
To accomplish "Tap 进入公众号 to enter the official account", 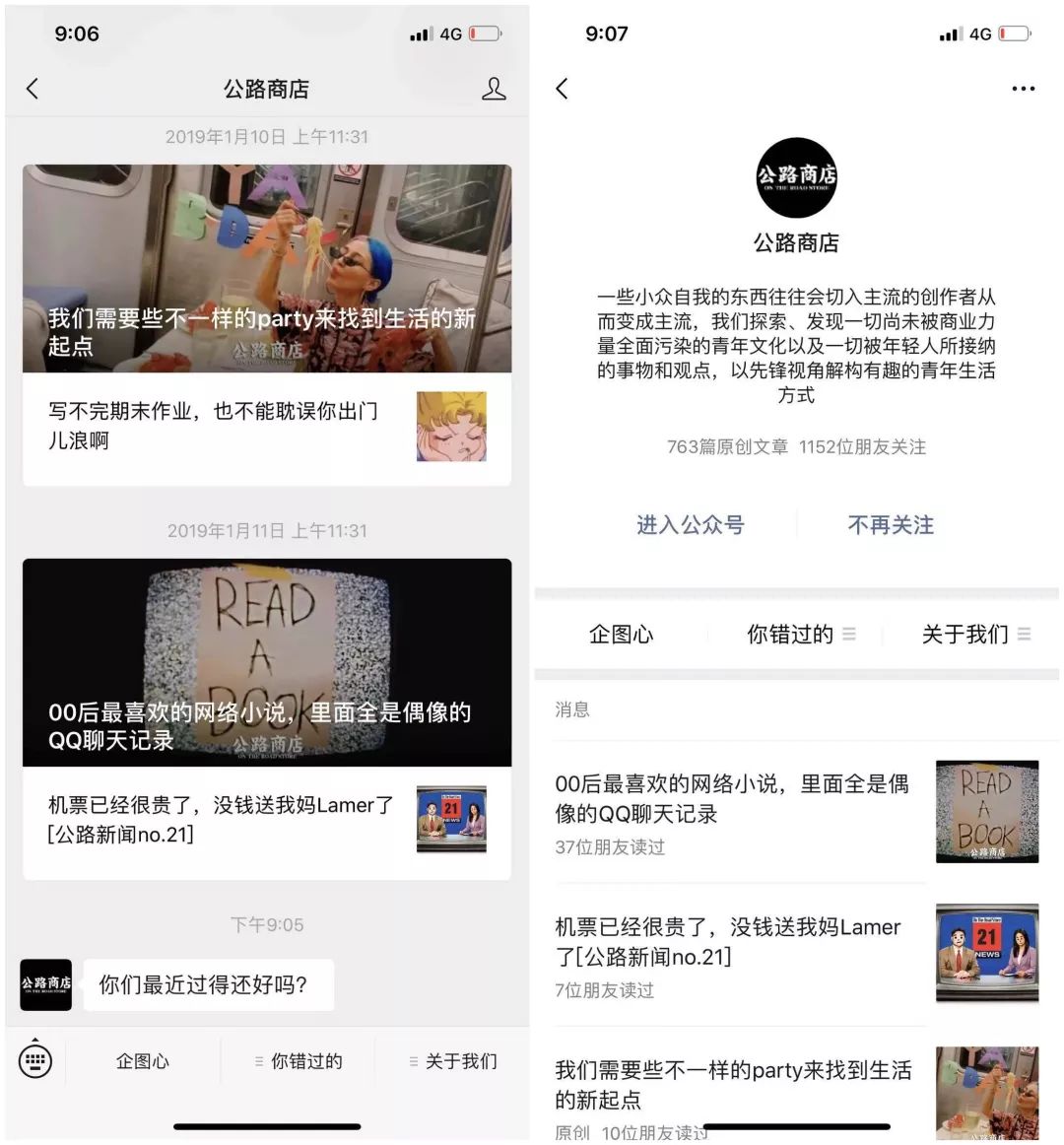I will [690, 525].
